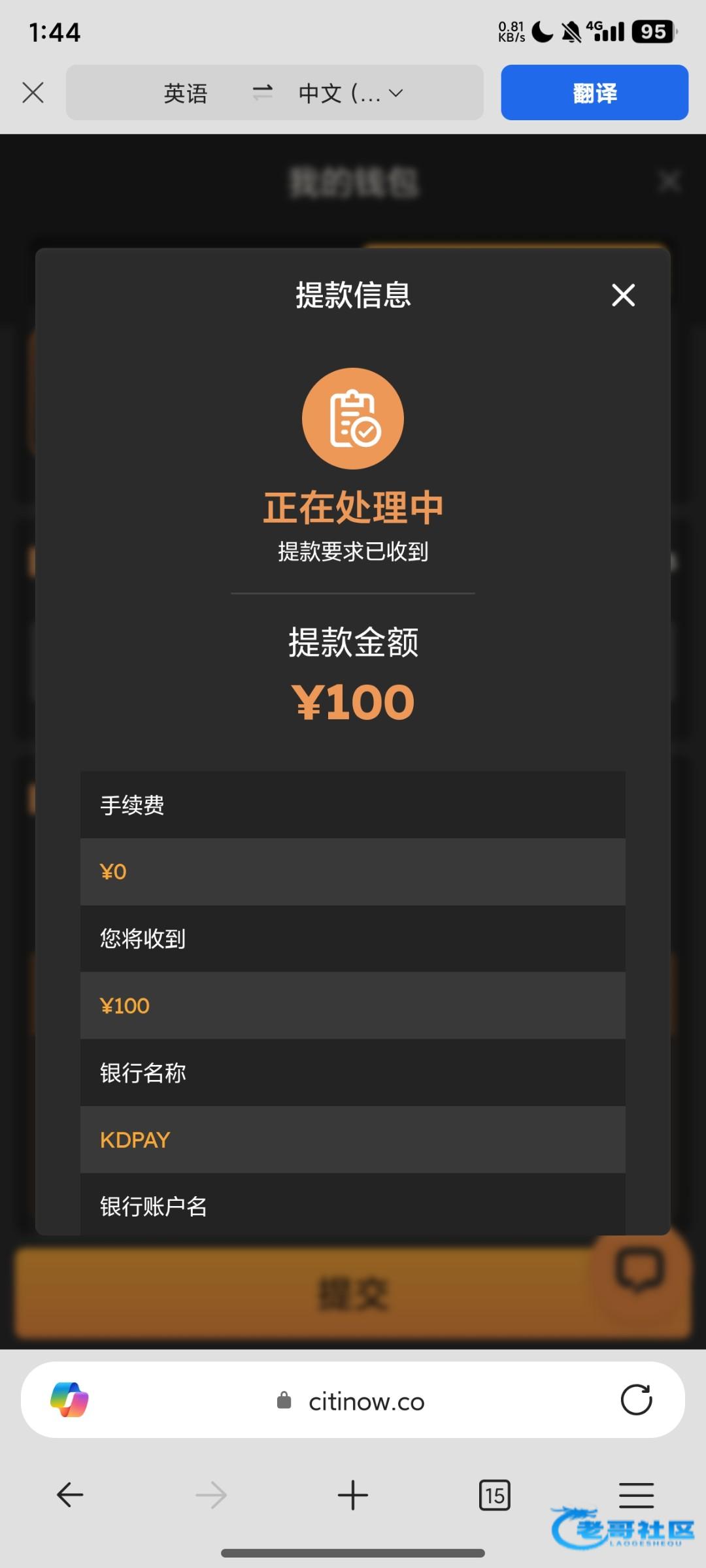Open target language dropdown 中文
Screen dimensions: 706x1568
point(350,93)
